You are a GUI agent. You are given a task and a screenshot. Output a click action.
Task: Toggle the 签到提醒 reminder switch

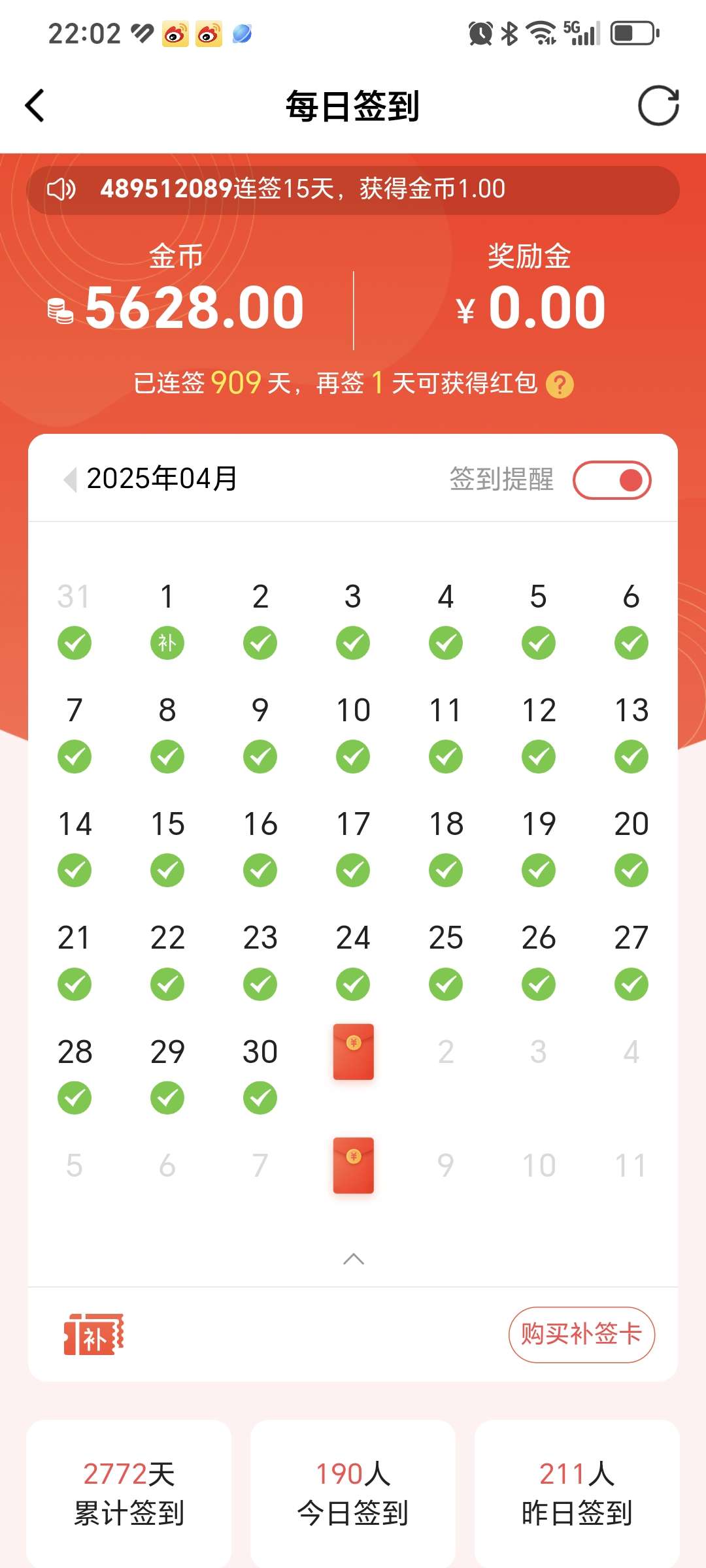click(x=612, y=480)
